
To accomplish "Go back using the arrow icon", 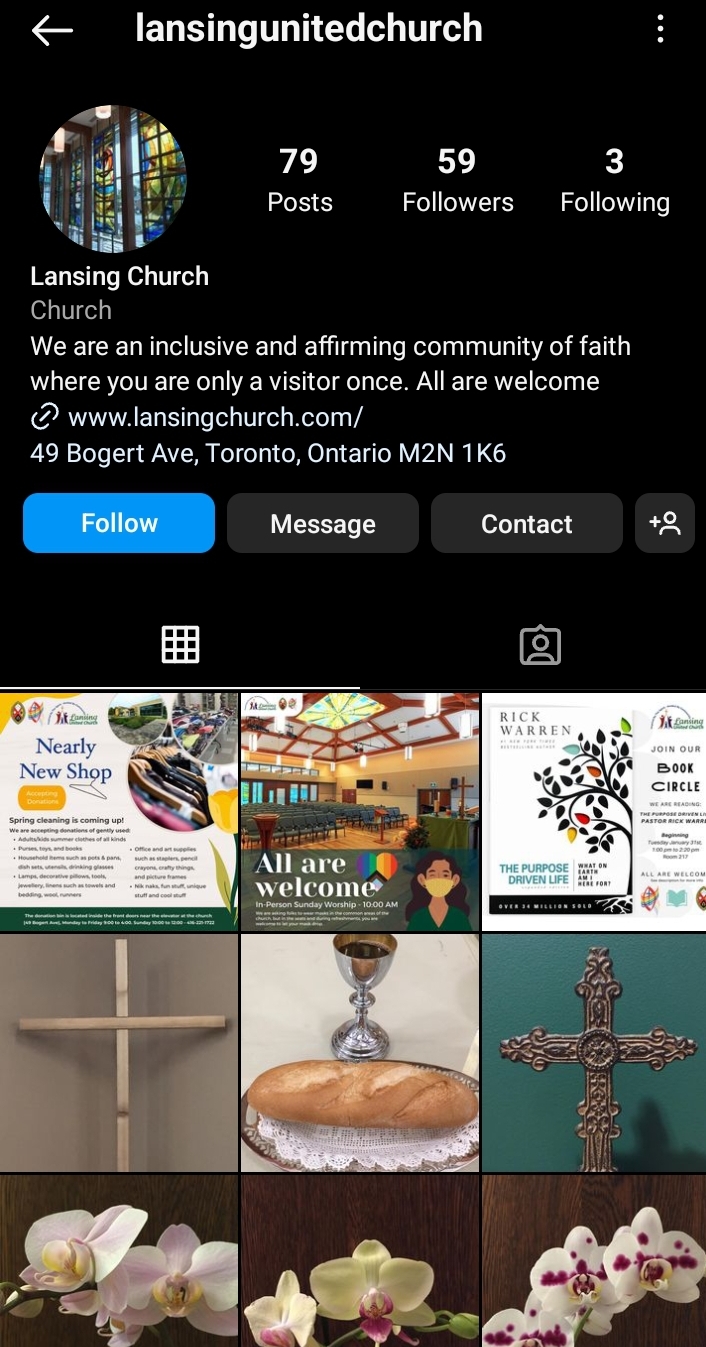I will (52, 30).
